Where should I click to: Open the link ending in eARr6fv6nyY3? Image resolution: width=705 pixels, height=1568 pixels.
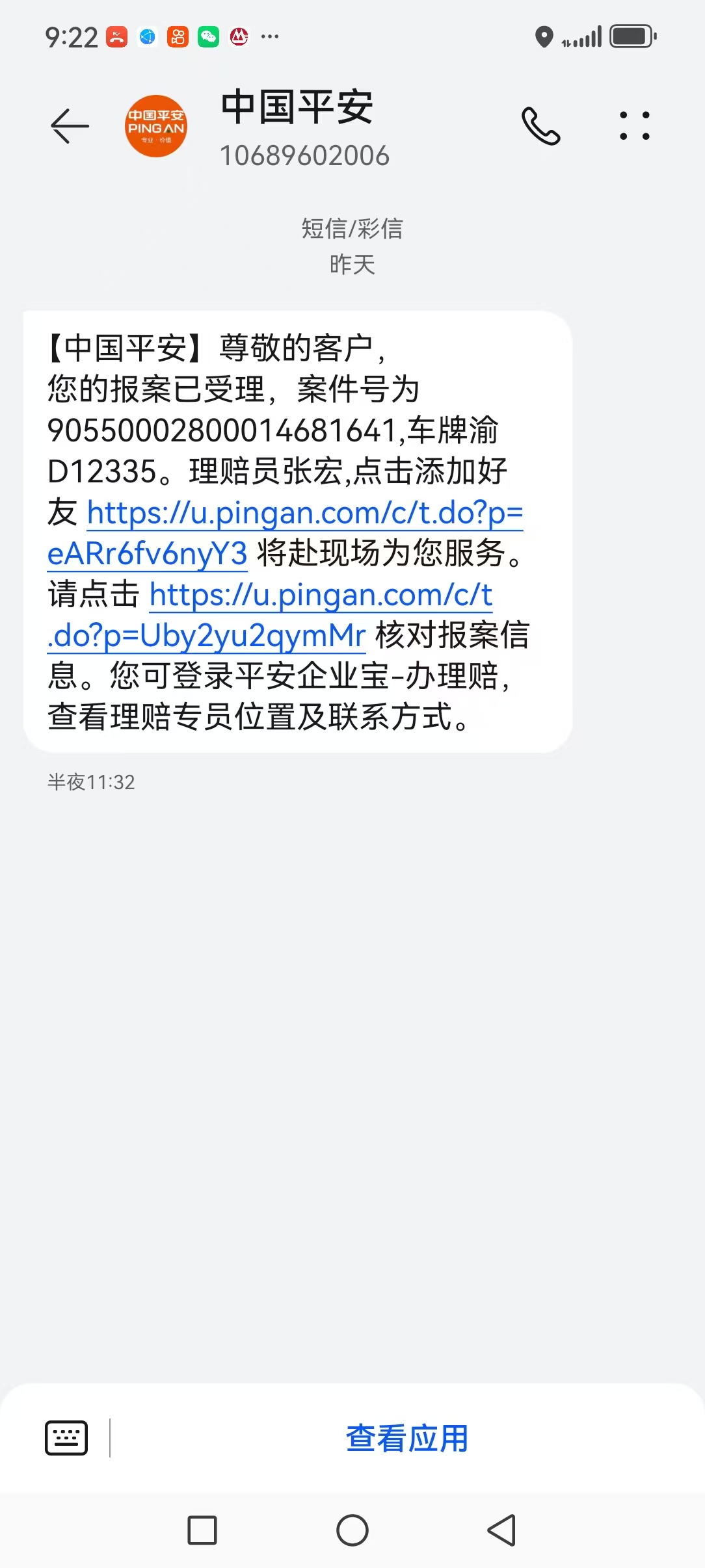(x=304, y=514)
